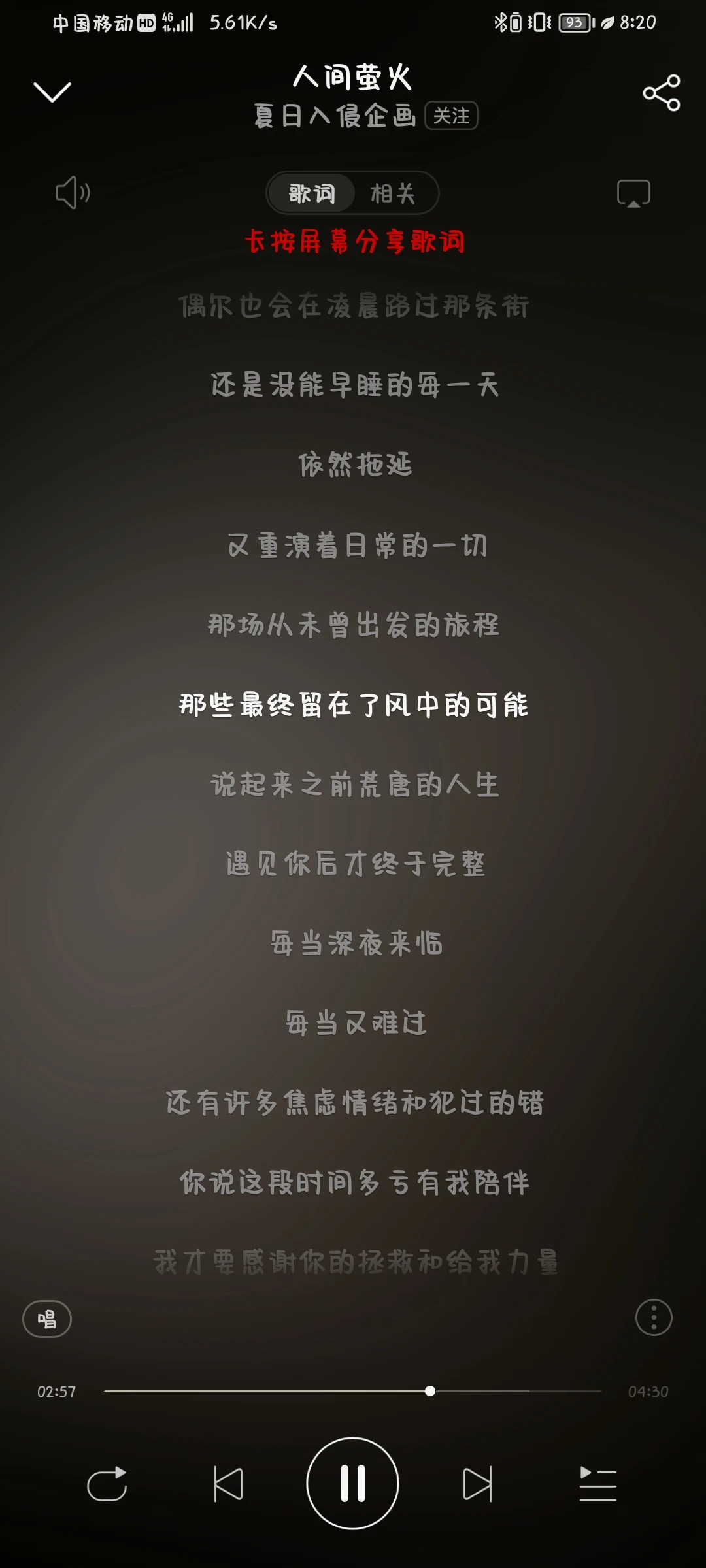Open the volume speaker icon

73,193
